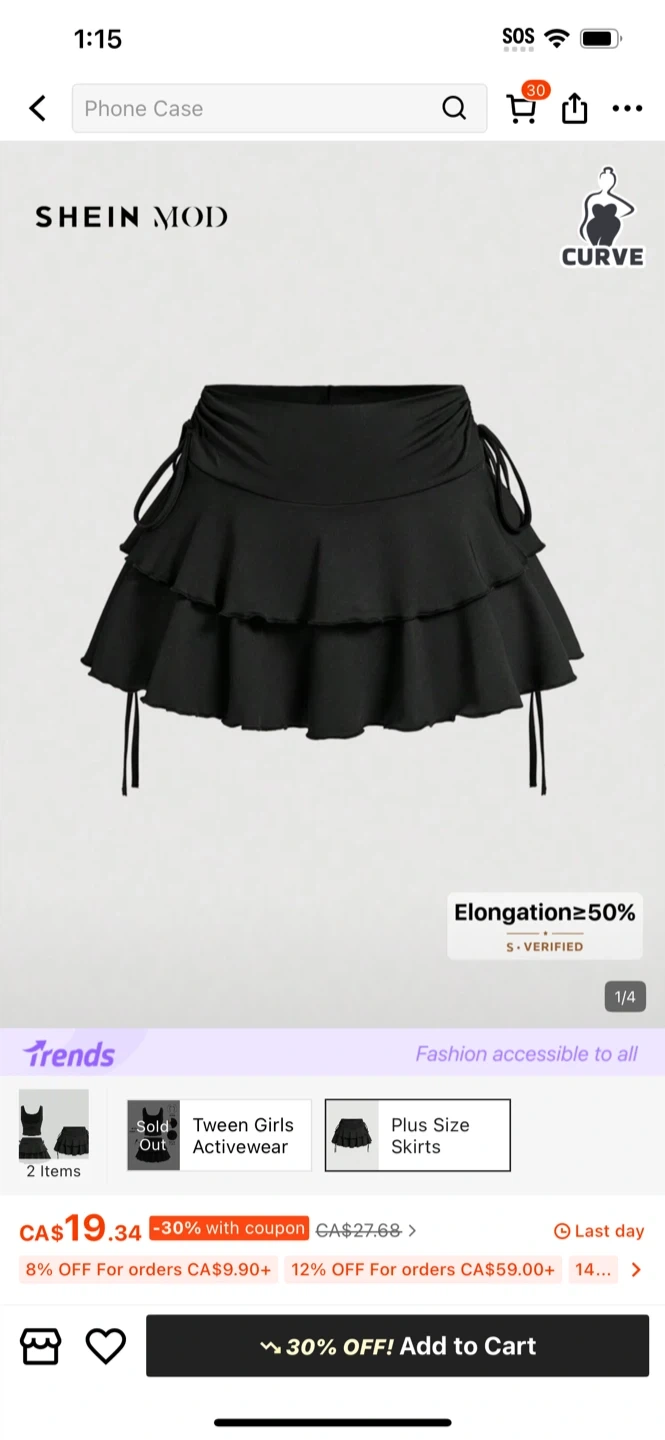Open the shopping cart with 30 items

pos(524,105)
